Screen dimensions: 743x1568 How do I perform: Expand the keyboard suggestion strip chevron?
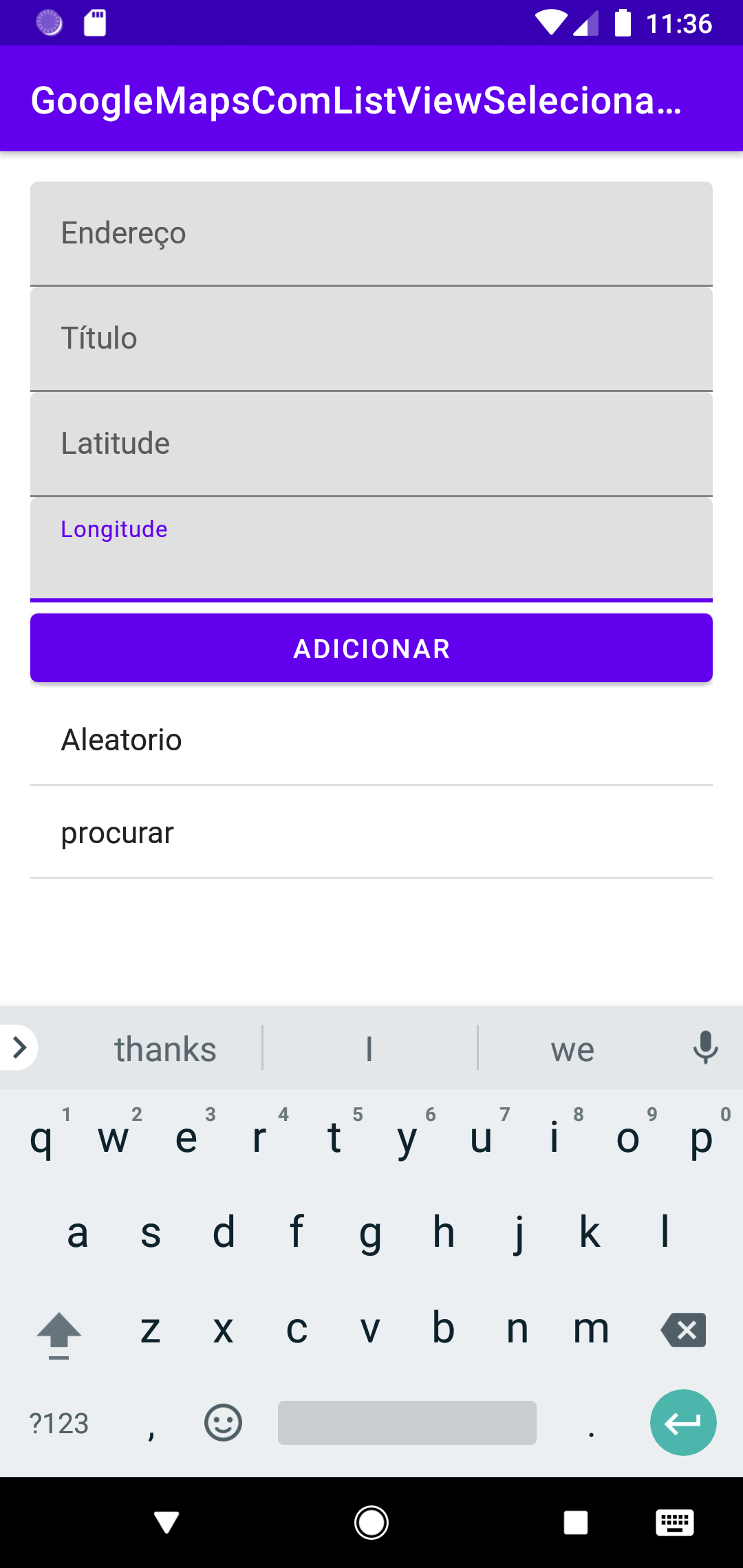(x=19, y=1047)
